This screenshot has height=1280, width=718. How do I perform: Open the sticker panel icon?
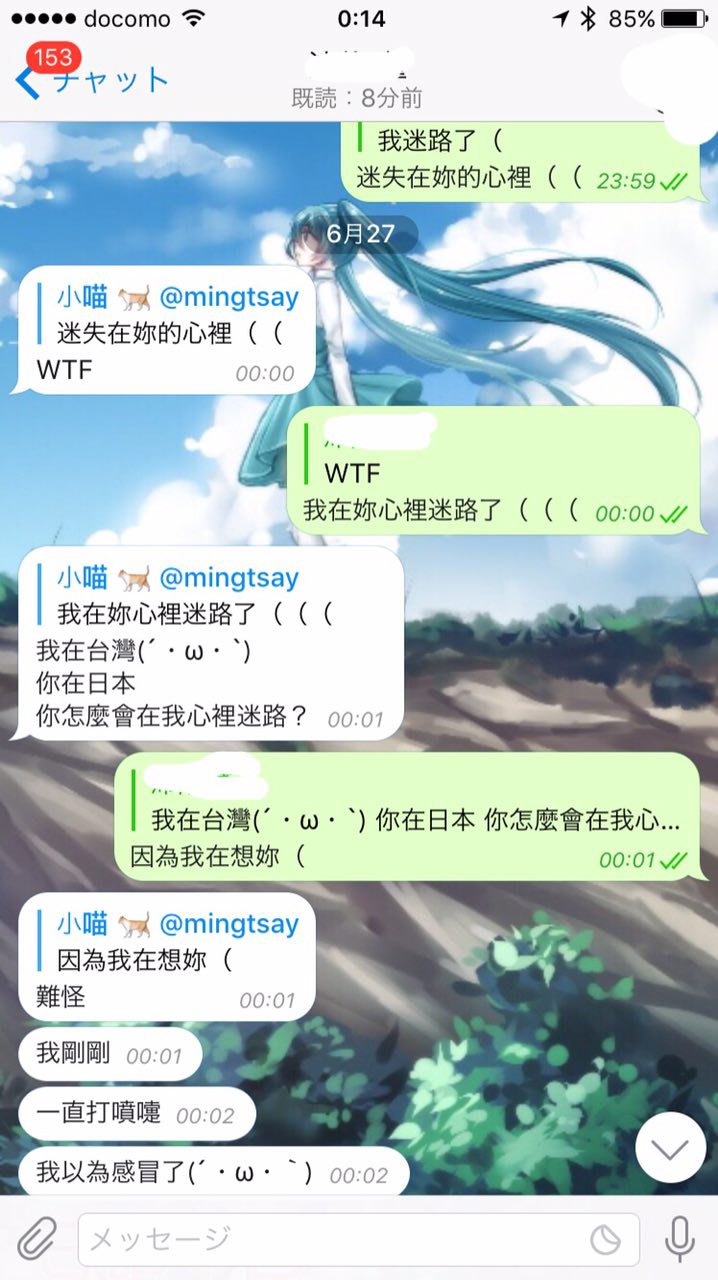[605, 1241]
